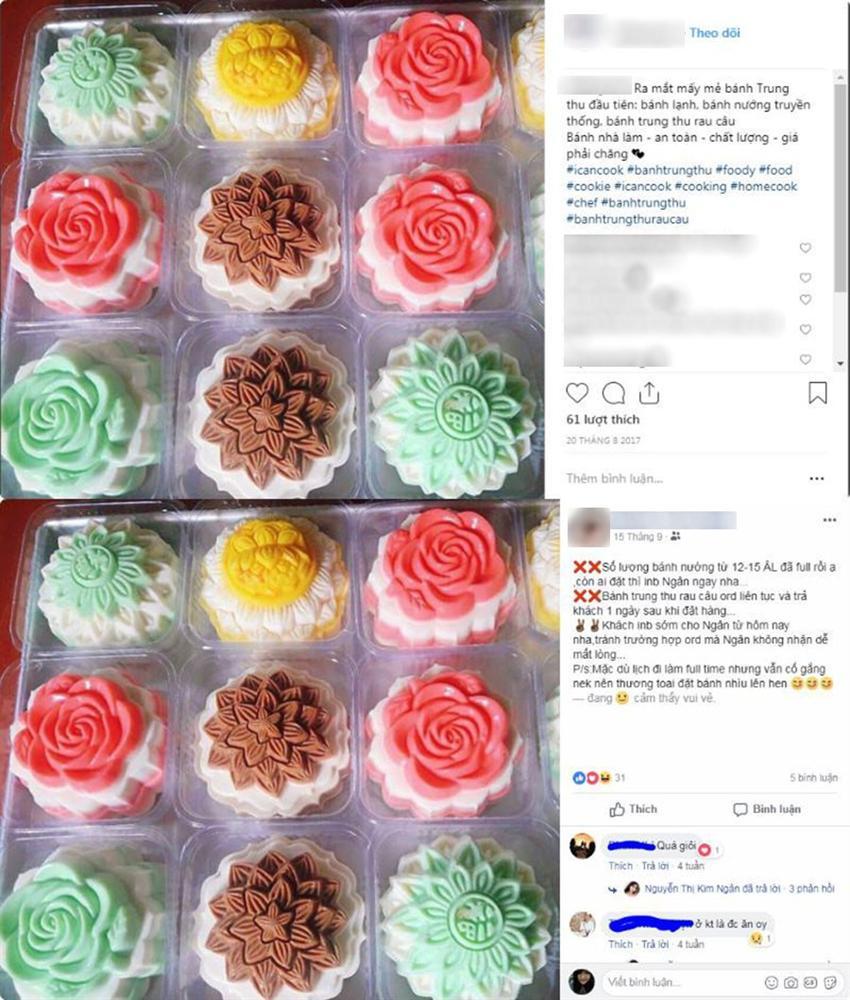
Task: Insert a GIF via the GIF icon
Action: point(810,983)
